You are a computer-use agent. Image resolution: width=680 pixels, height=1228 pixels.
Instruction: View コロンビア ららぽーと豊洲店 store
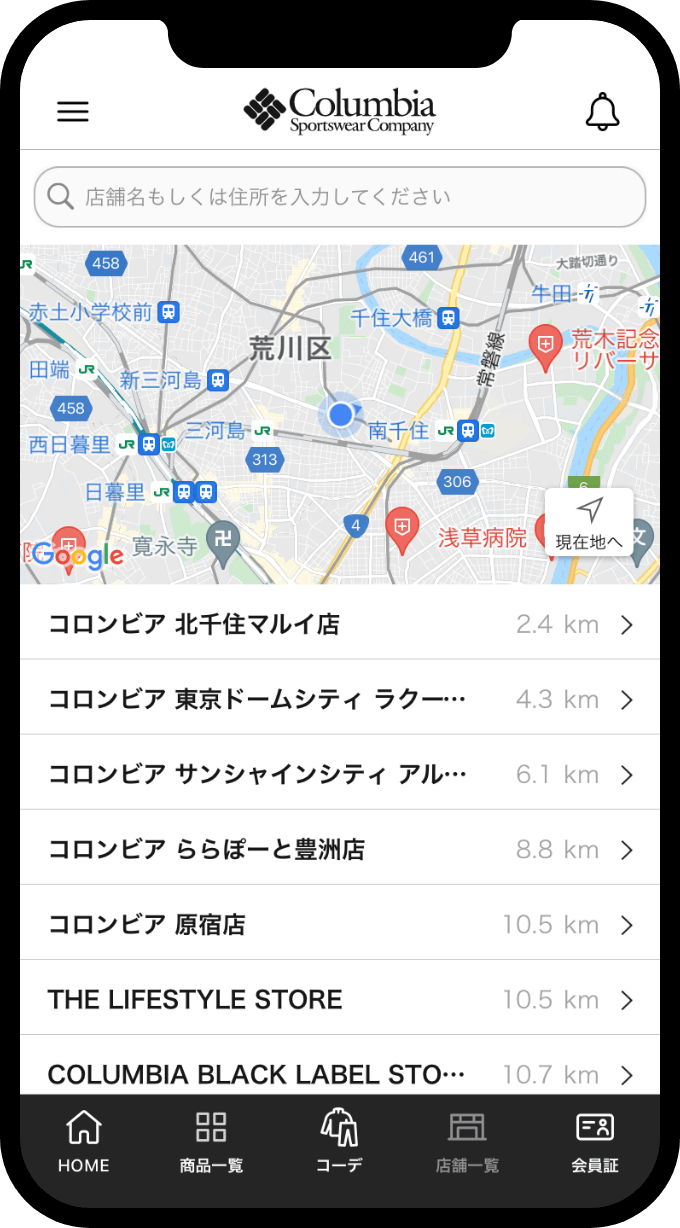pos(340,850)
